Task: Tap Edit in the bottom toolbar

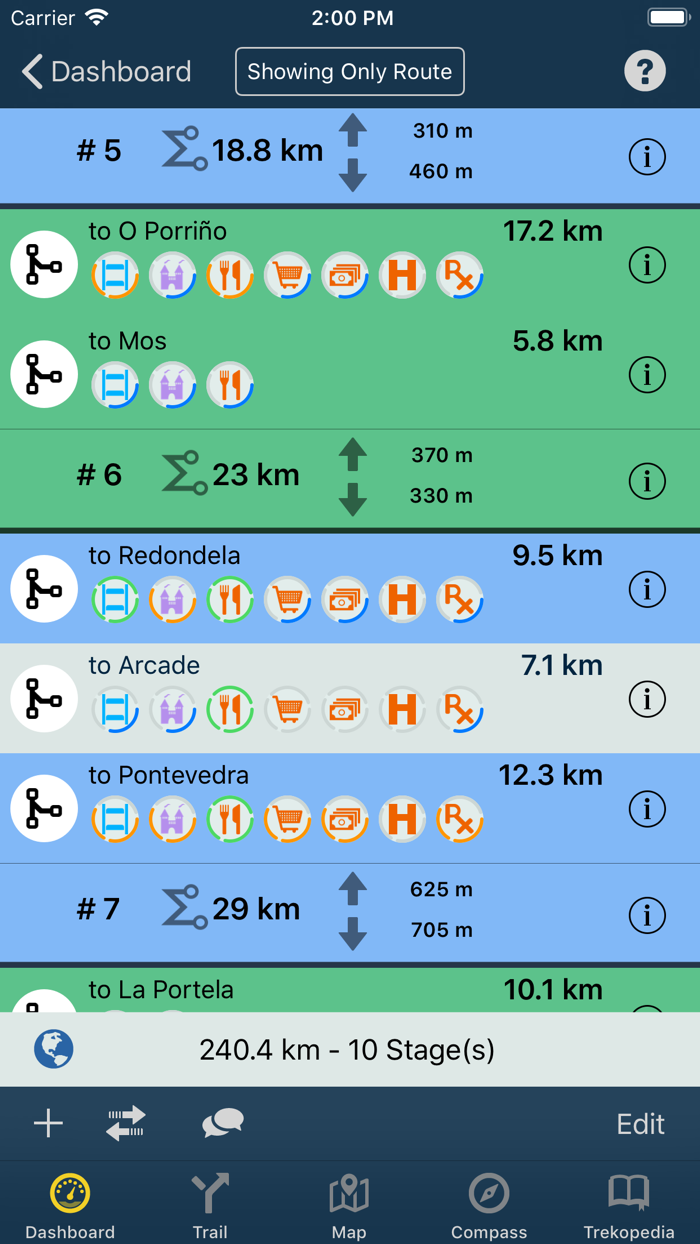Action: coord(640,1124)
